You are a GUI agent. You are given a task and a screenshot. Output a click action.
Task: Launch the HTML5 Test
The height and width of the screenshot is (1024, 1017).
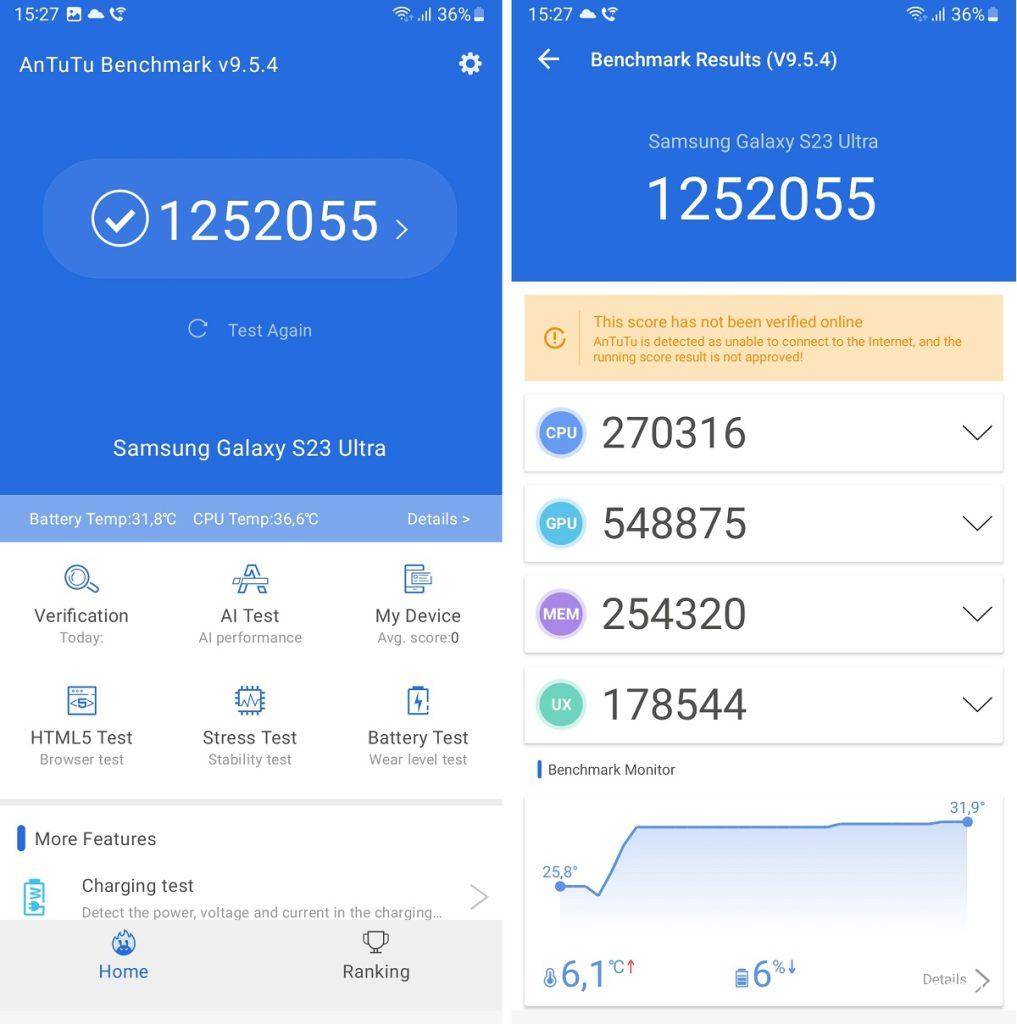pos(81,726)
